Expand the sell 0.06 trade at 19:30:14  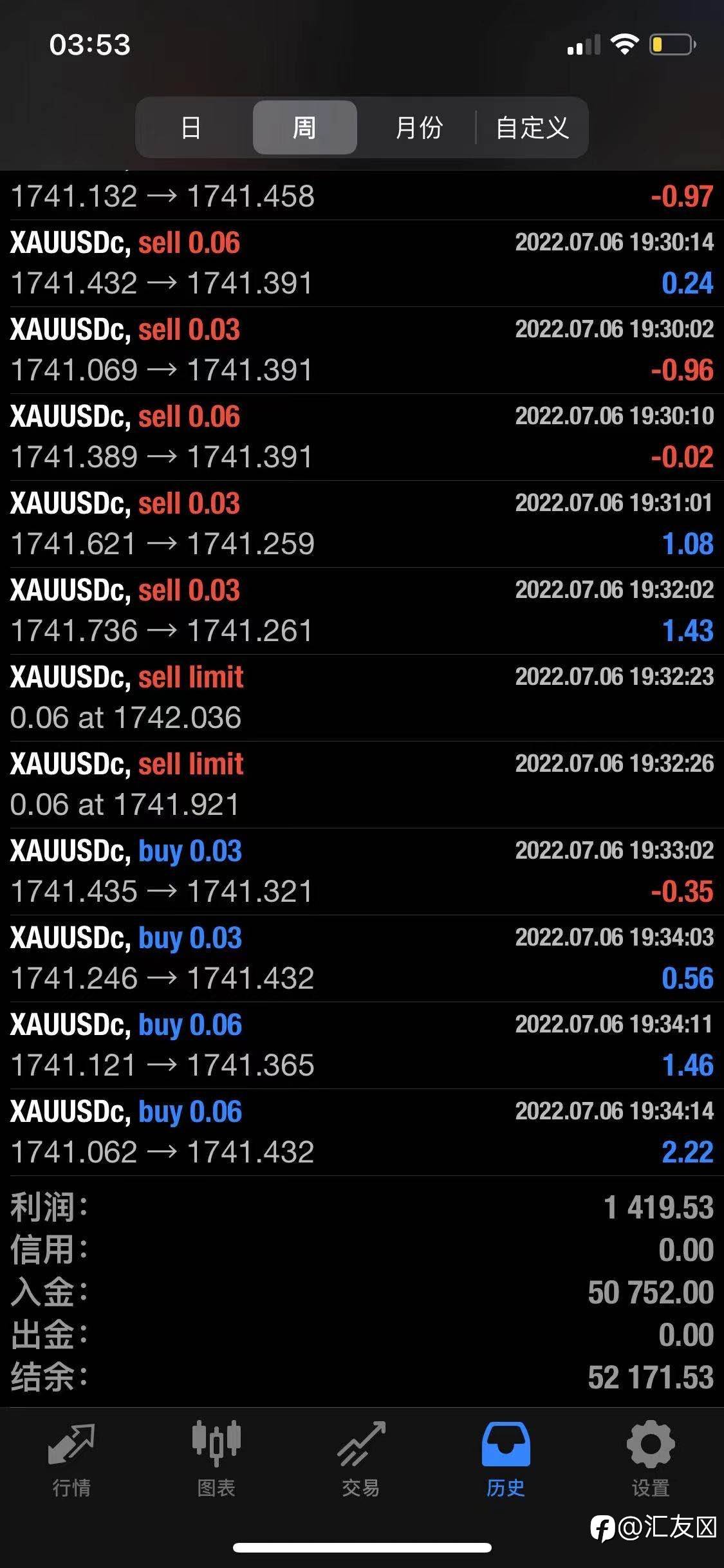point(362,263)
